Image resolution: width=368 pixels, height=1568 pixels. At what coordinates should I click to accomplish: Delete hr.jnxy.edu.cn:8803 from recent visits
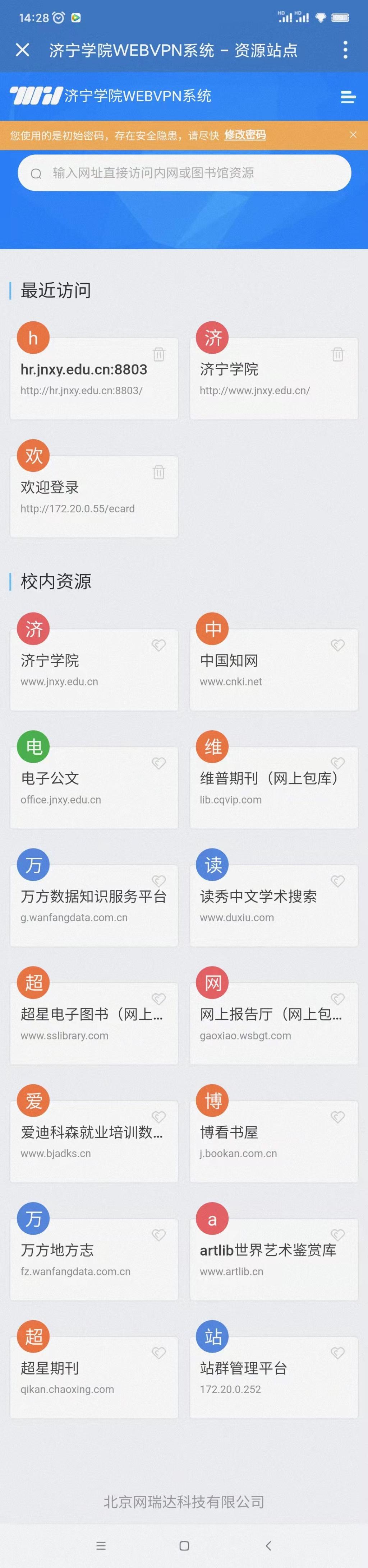[x=159, y=354]
